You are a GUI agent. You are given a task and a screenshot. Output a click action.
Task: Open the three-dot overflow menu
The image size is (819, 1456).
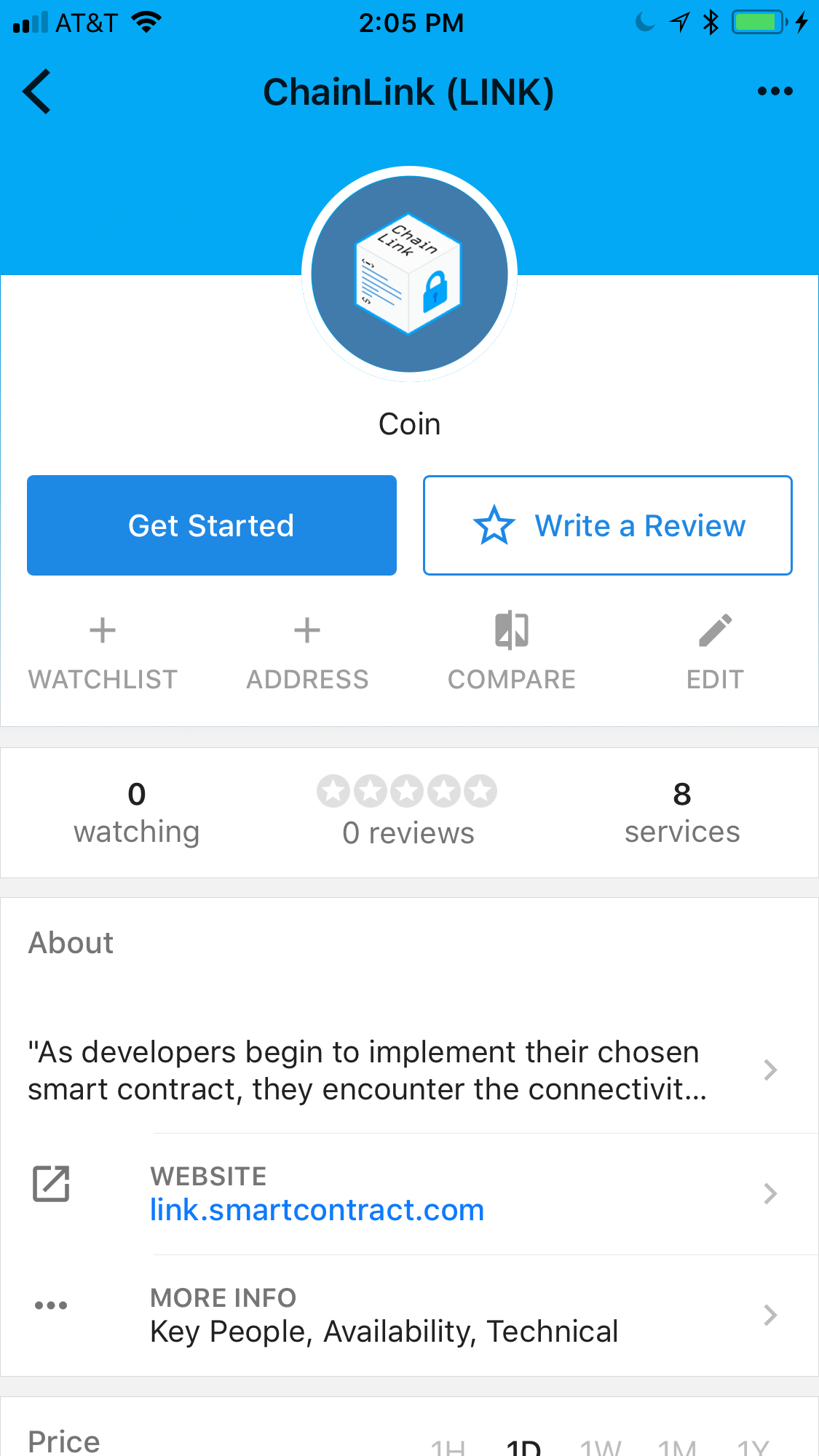coord(775,92)
